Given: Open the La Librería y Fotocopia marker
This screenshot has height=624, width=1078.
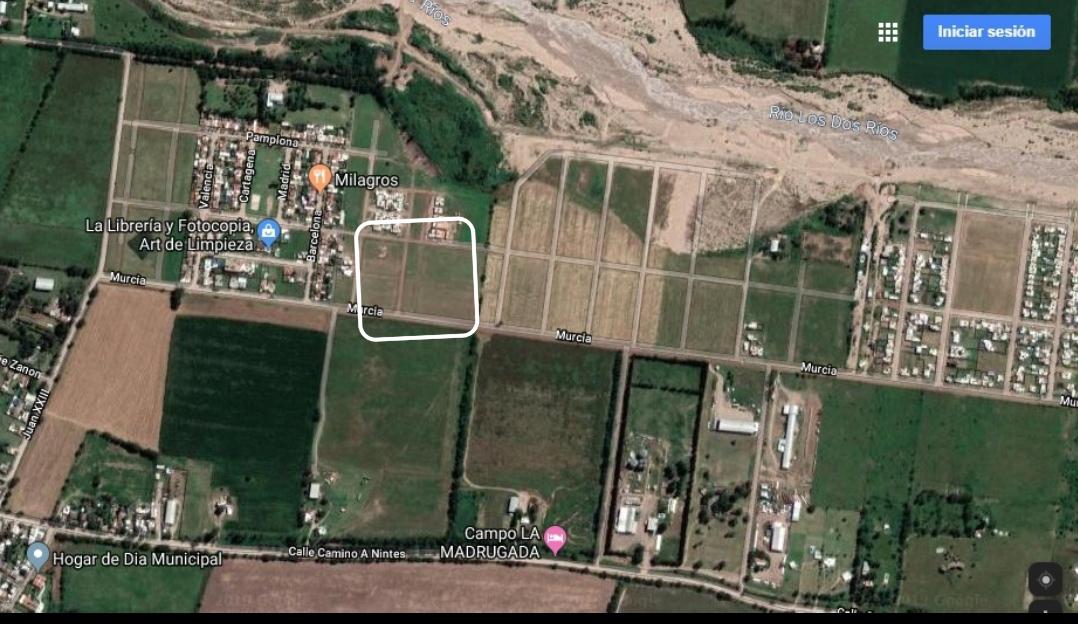Looking at the screenshot, I should click(x=268, y=233).
